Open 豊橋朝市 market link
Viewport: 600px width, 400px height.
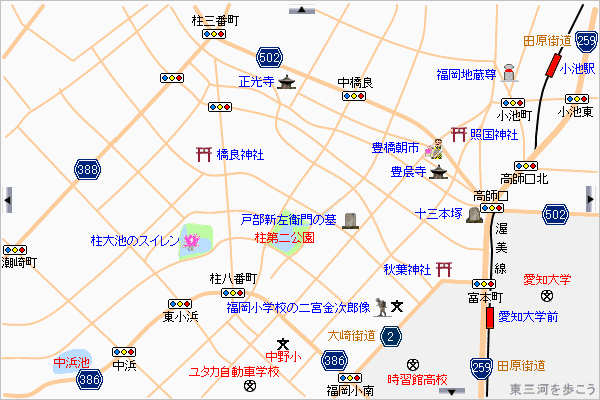(396, 147)
